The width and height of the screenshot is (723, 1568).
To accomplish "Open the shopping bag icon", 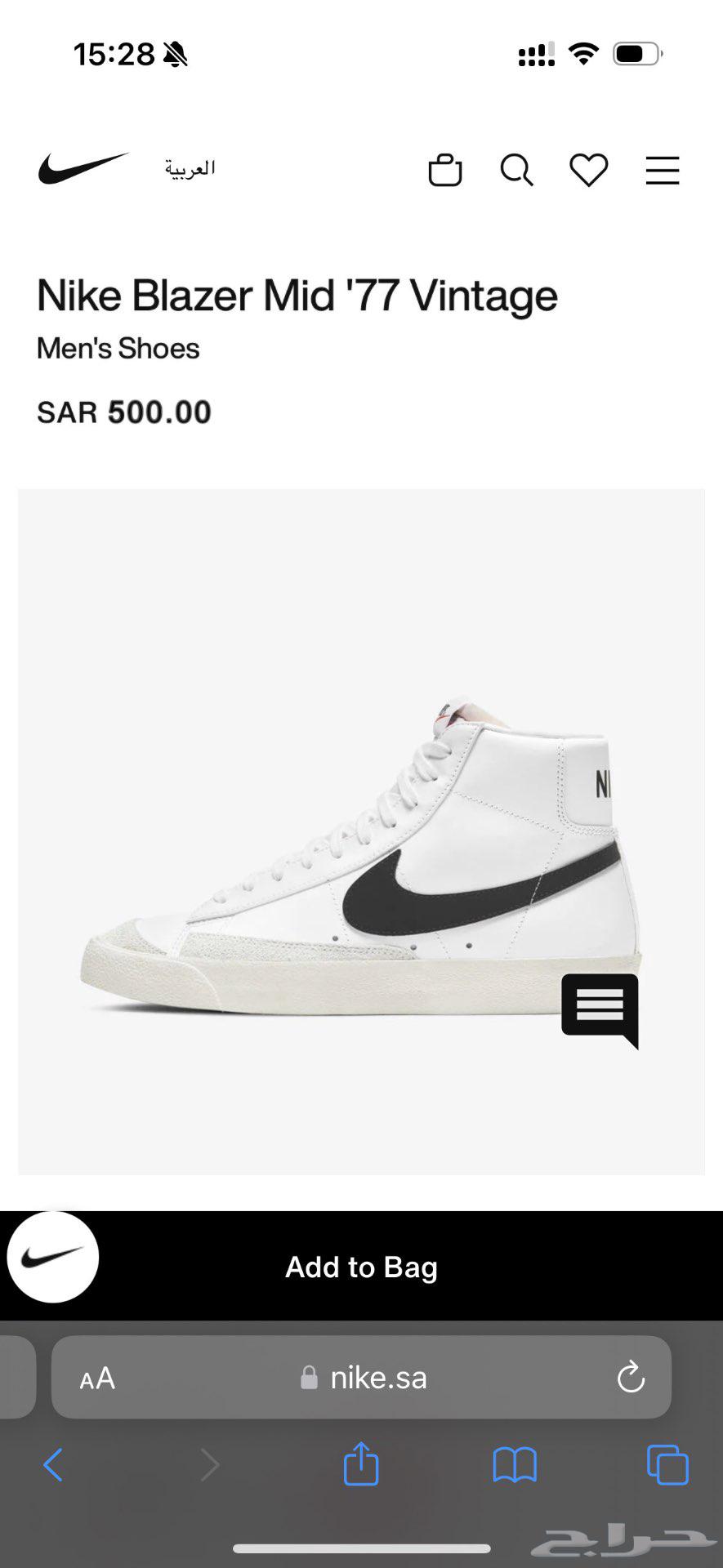I will coord(445,170).
